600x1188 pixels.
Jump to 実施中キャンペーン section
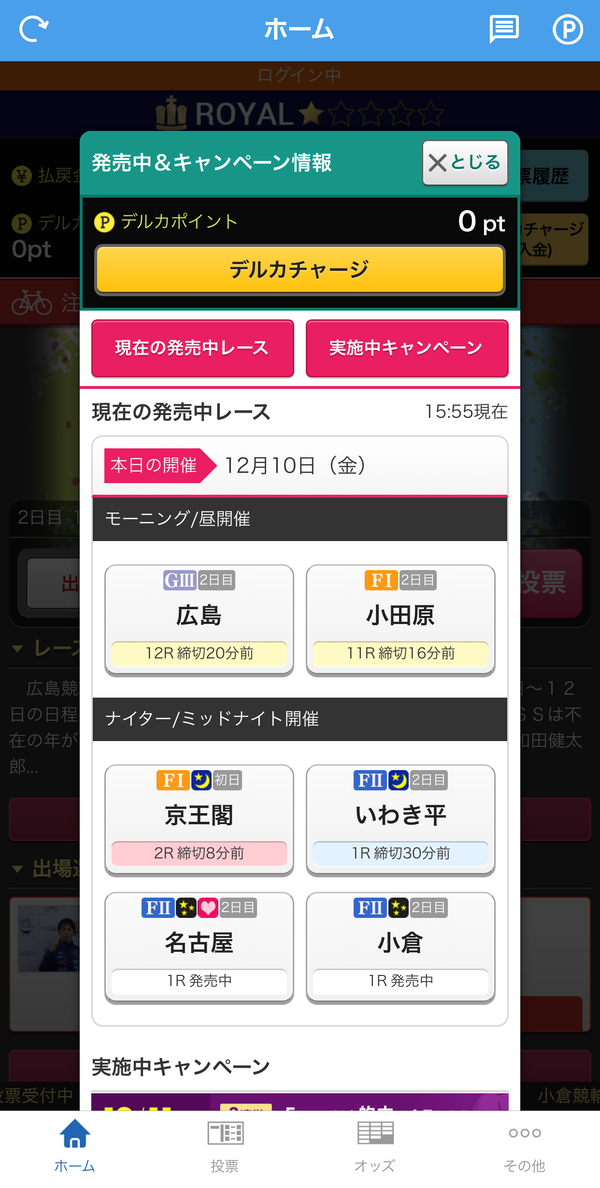point(407,349)
